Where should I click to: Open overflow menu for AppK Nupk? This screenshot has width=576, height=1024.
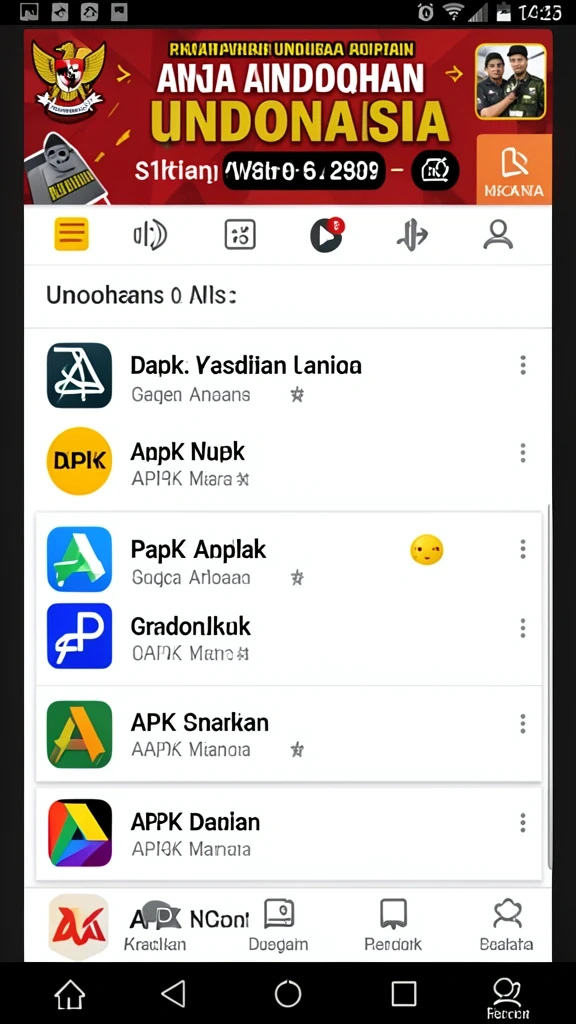click(x=522, y=453)
